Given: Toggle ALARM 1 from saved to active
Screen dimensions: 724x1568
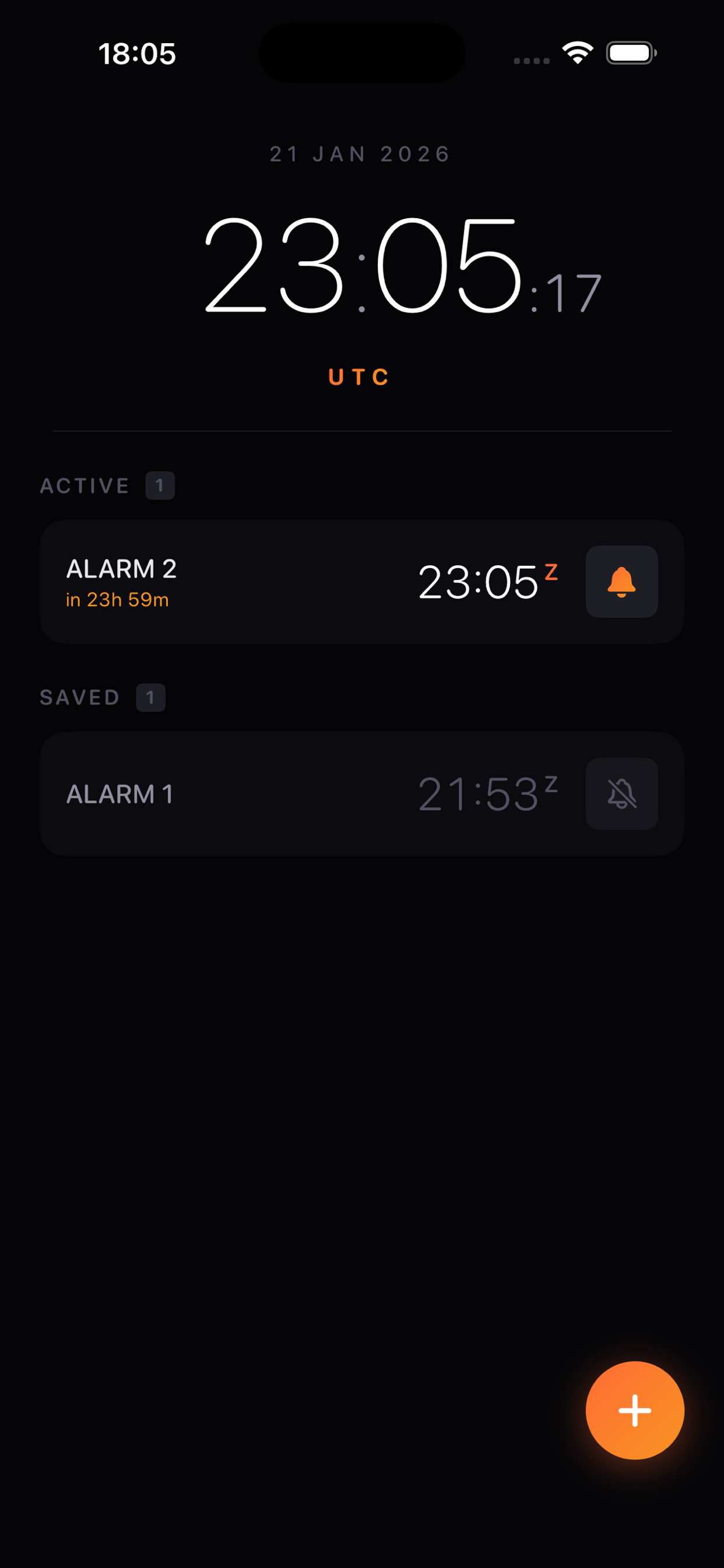Looking at the screenshot, I should point(621,794).
